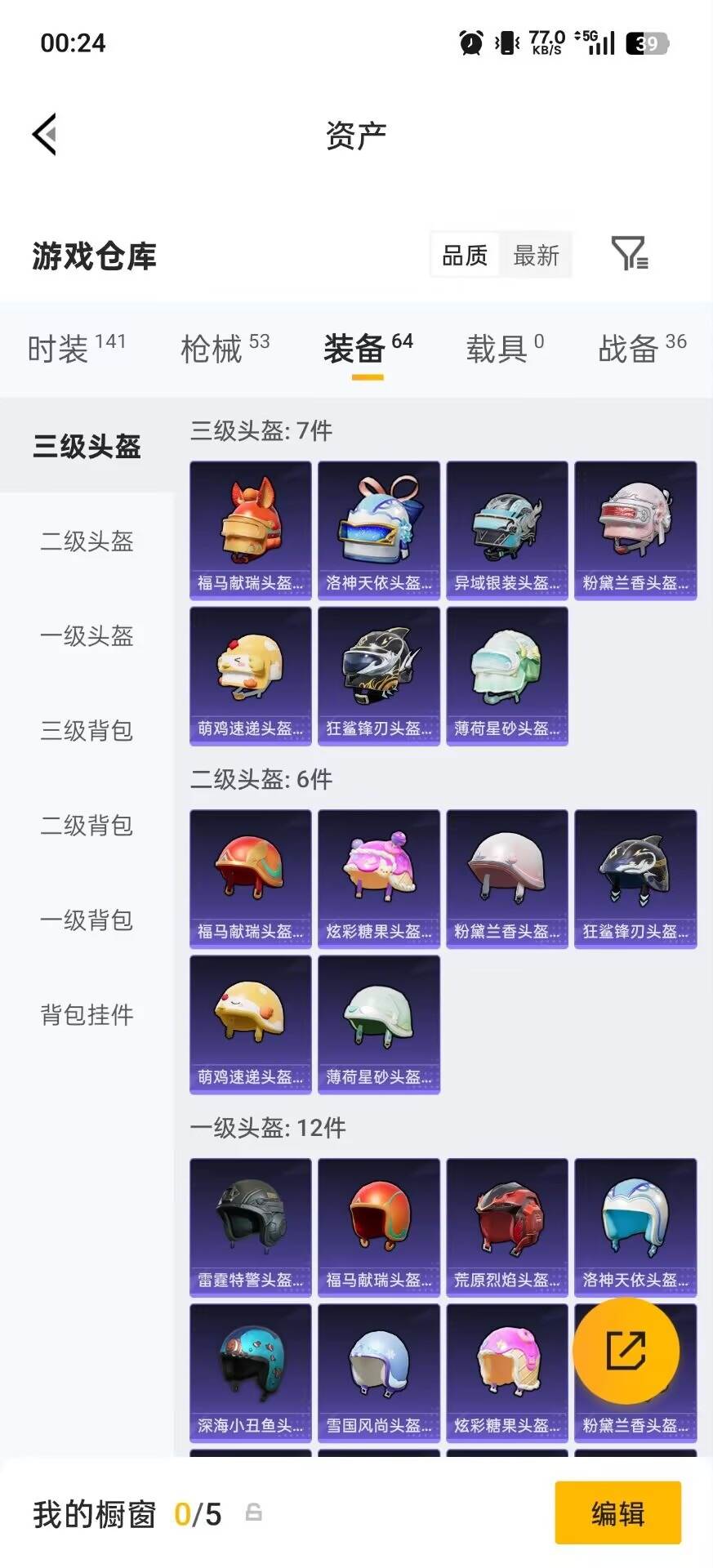Screen dimensions: 713x1568
Task: Open the filter options icon
Action: tap(628, 256)
